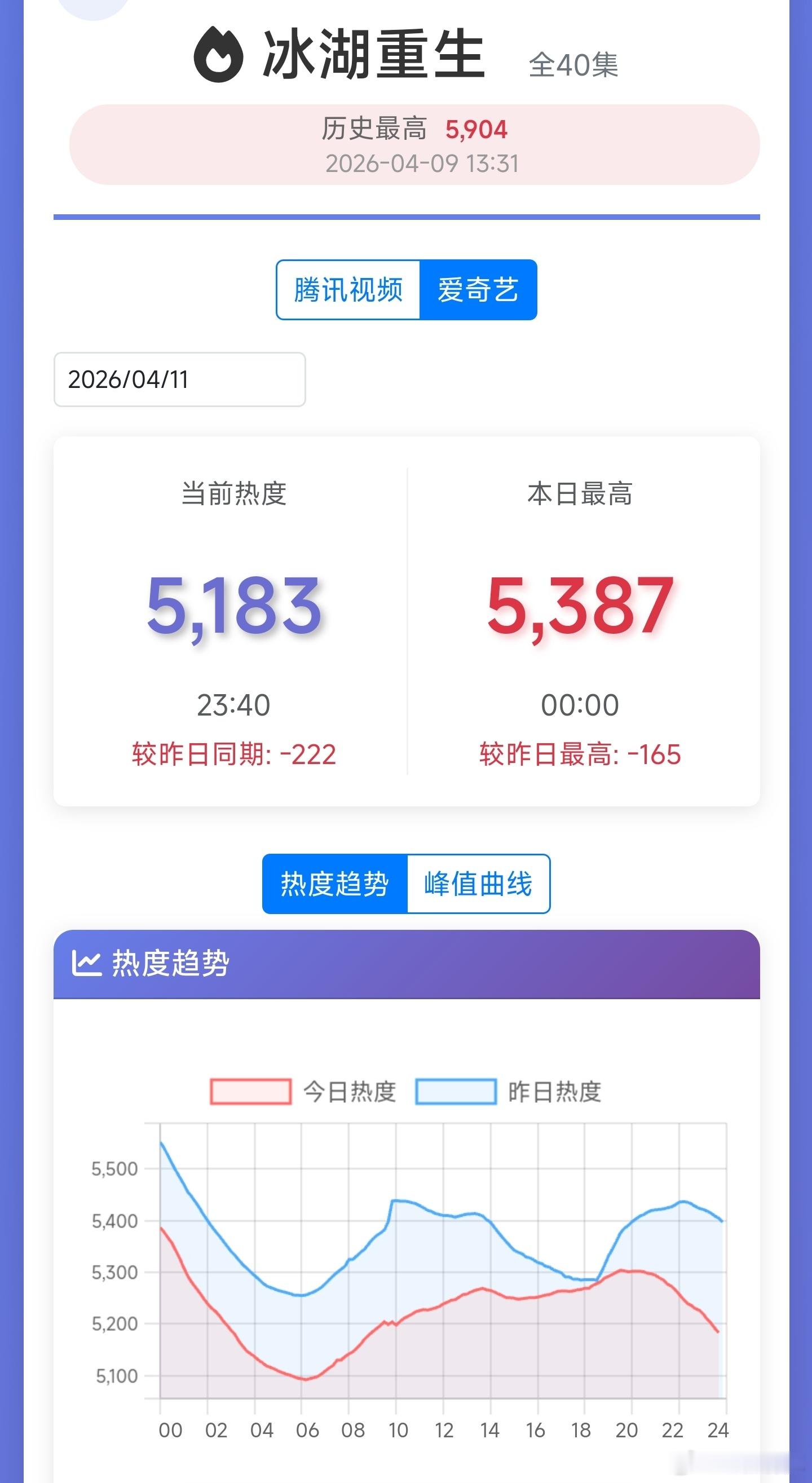The height and width of the screenshot is (1483, 812).
Task: Click the 较昨日最高 -165 comparison text
Action: click(579, 753)
